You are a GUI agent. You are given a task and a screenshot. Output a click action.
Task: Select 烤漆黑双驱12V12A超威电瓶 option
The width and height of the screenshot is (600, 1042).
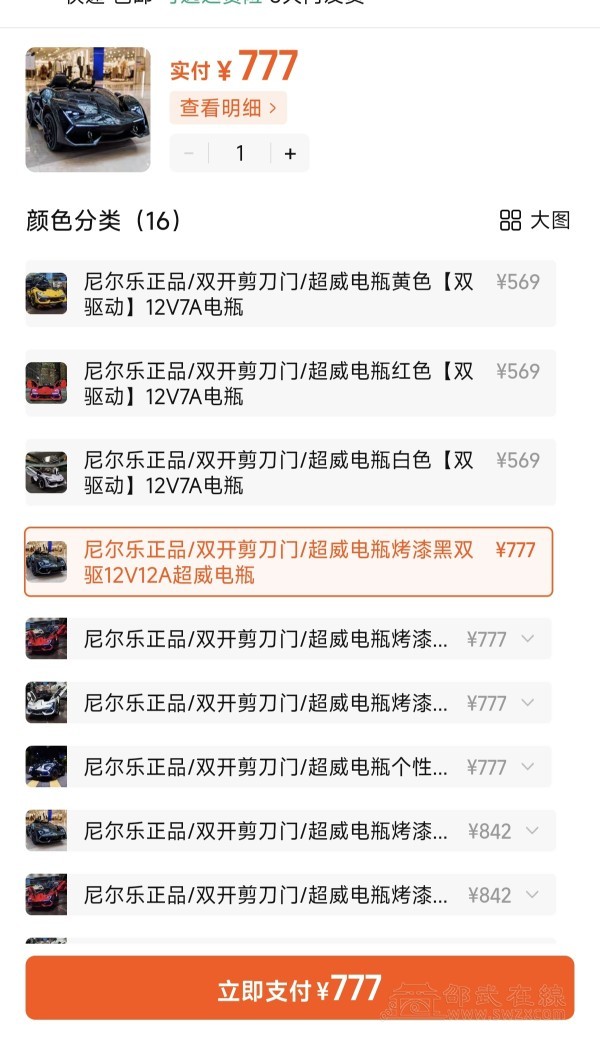pos(290,561)
